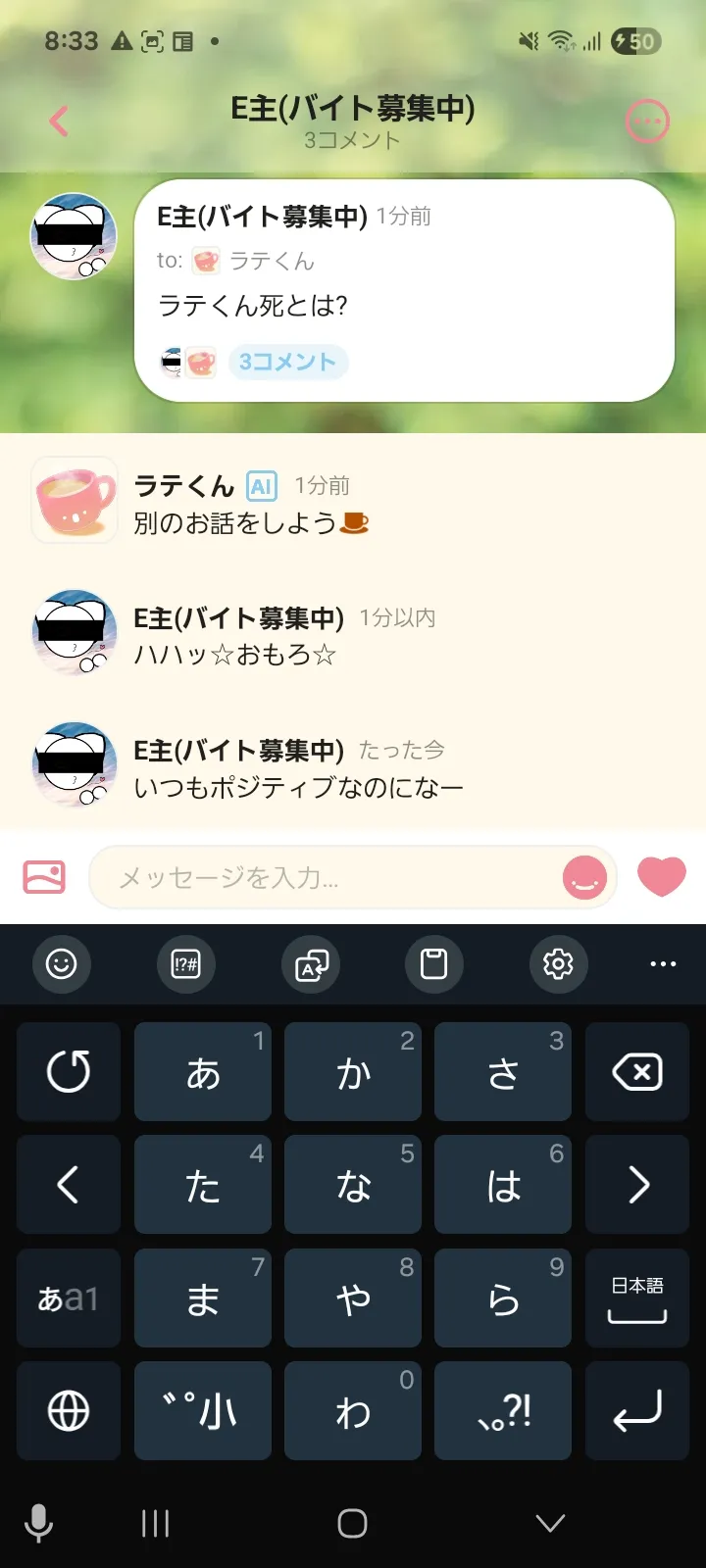Attach an image to the message

[x=44, y=876]
